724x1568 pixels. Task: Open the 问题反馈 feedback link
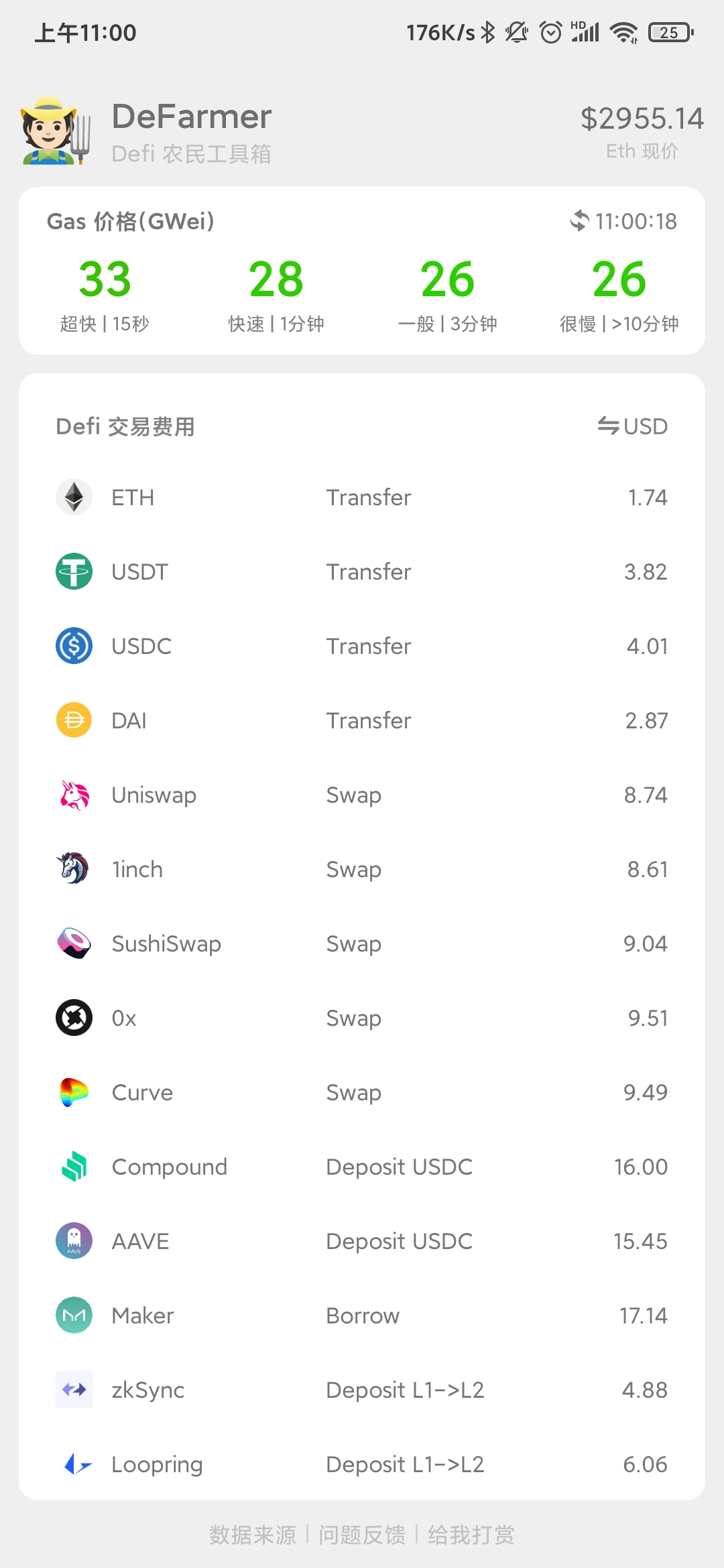[x=362, y=1534]
